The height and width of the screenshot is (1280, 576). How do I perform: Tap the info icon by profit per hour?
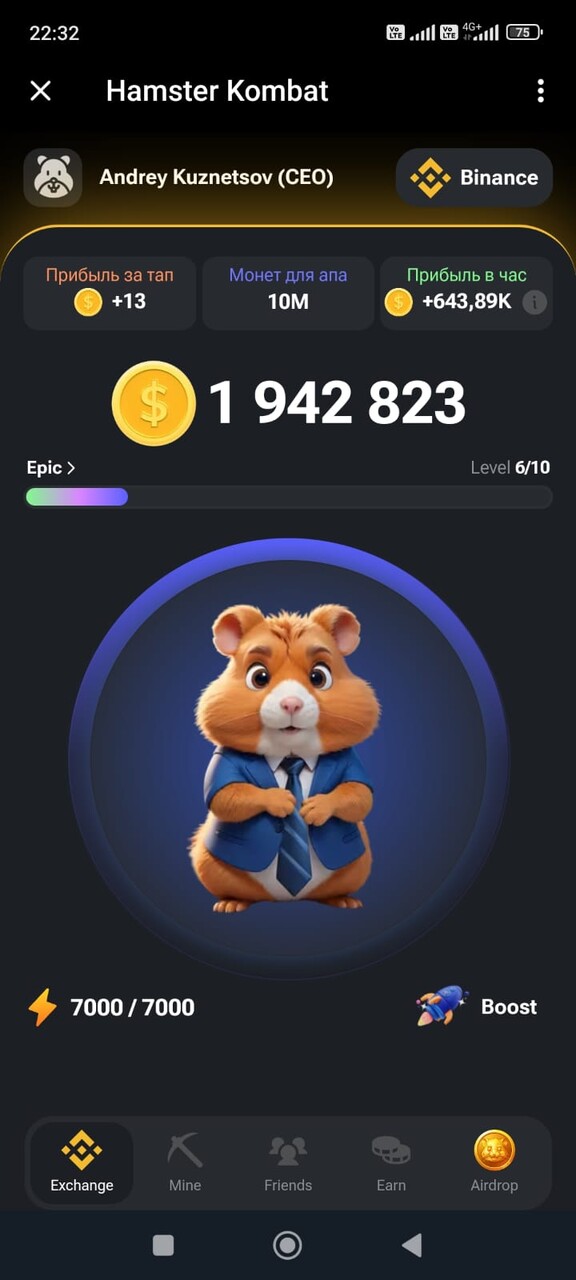[535, 302]
